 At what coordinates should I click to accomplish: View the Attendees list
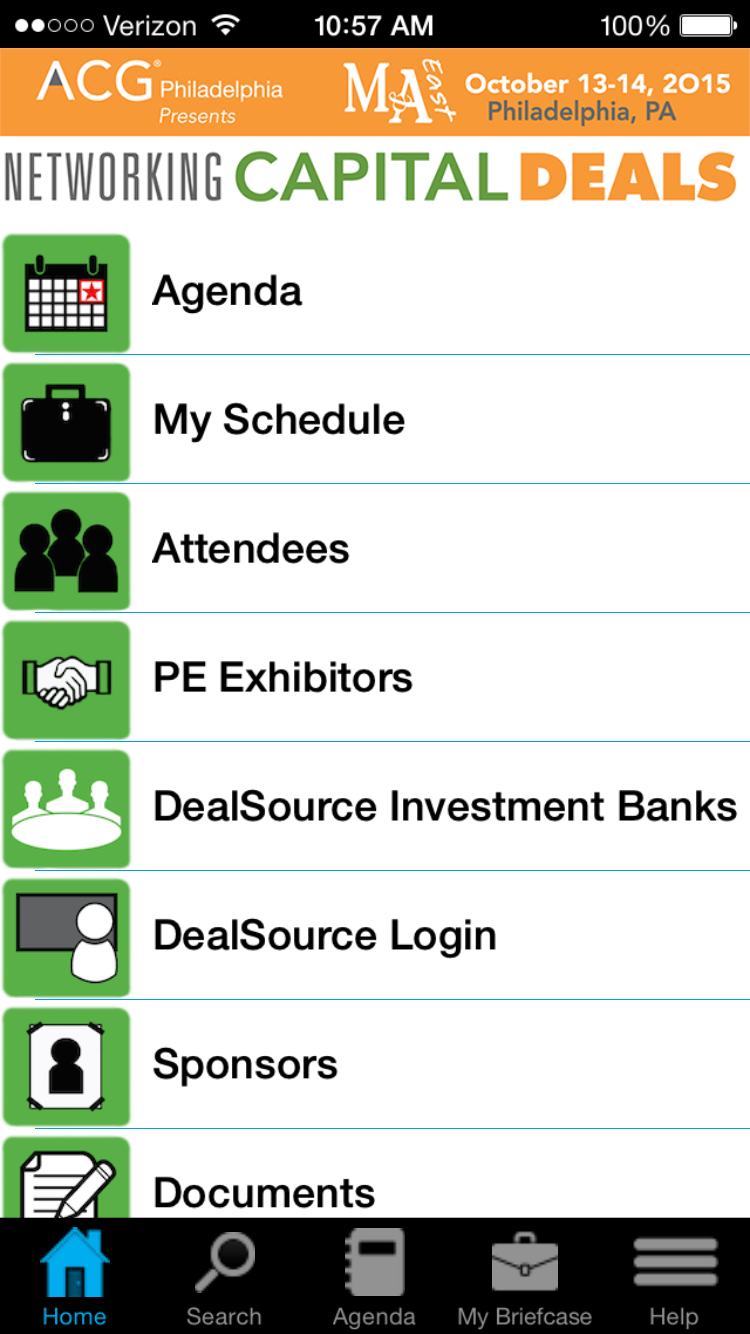pos(375,550)
